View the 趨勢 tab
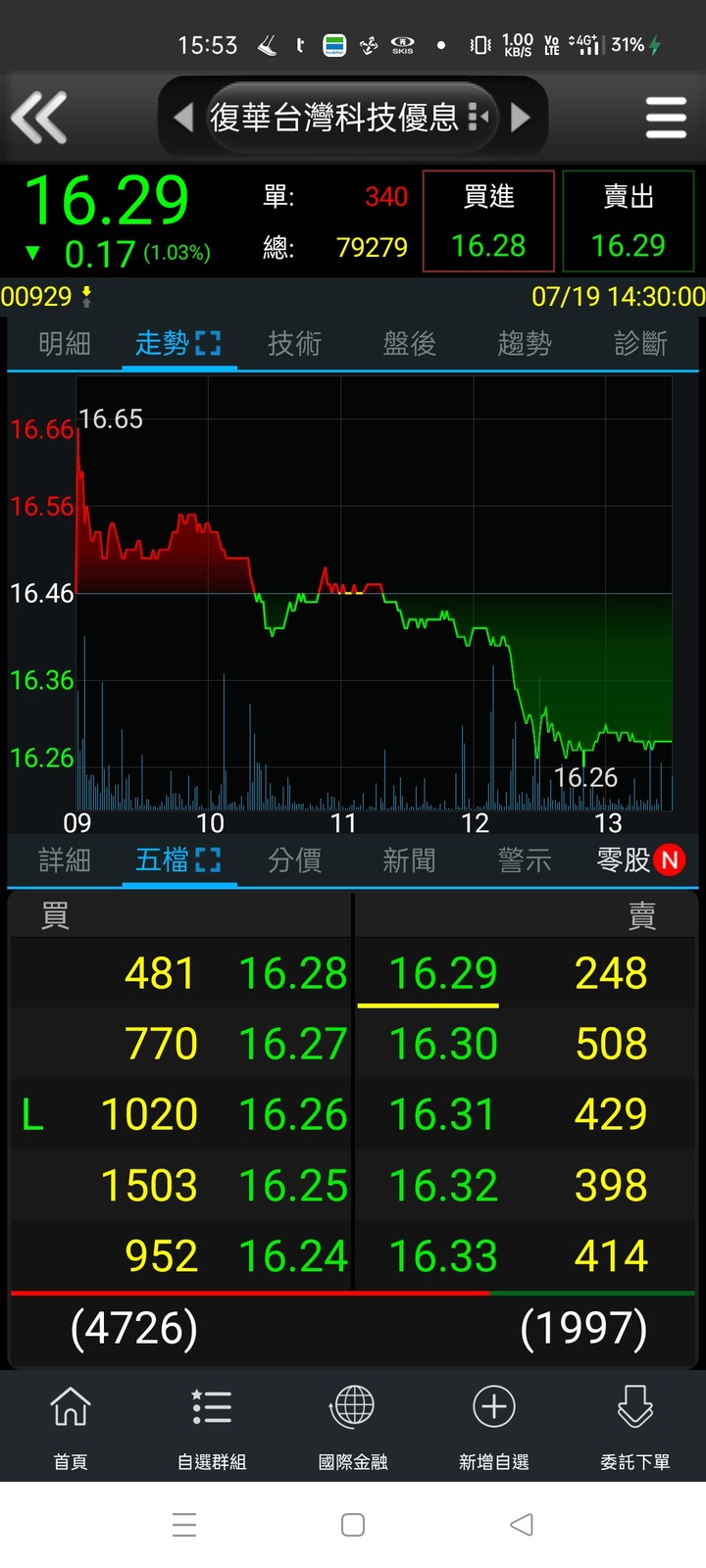This screenshot has width=706, height=1568. point(525,343)
